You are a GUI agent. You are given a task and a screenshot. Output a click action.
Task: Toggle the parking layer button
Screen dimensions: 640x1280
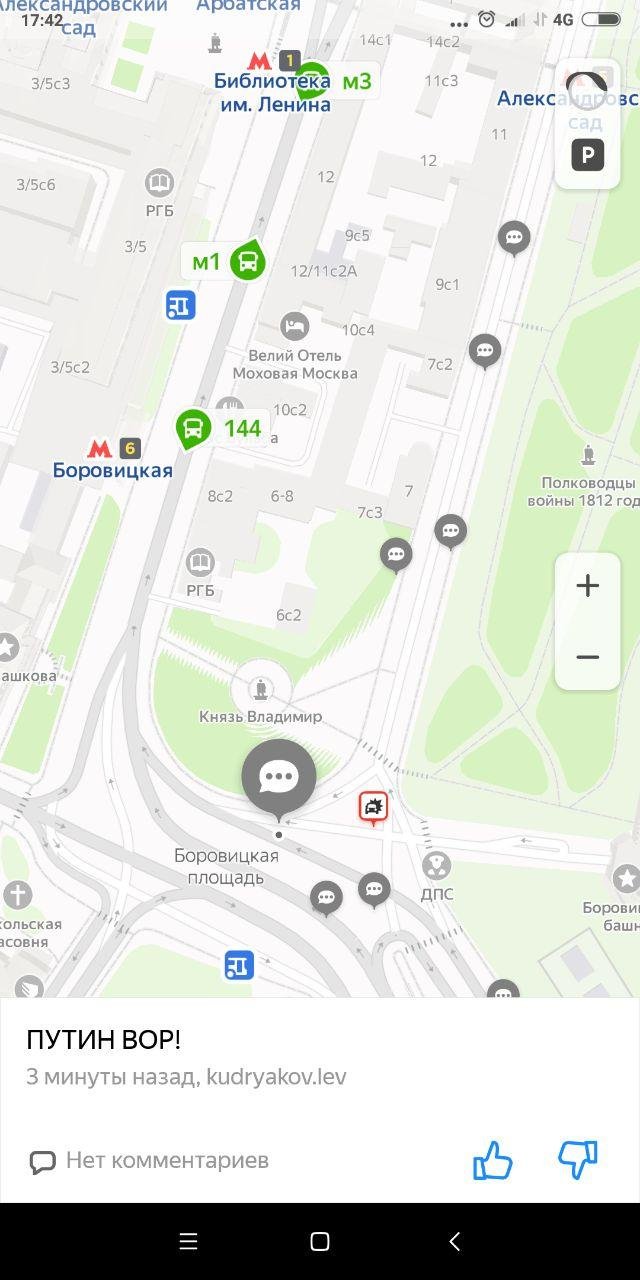click(587, 154)
